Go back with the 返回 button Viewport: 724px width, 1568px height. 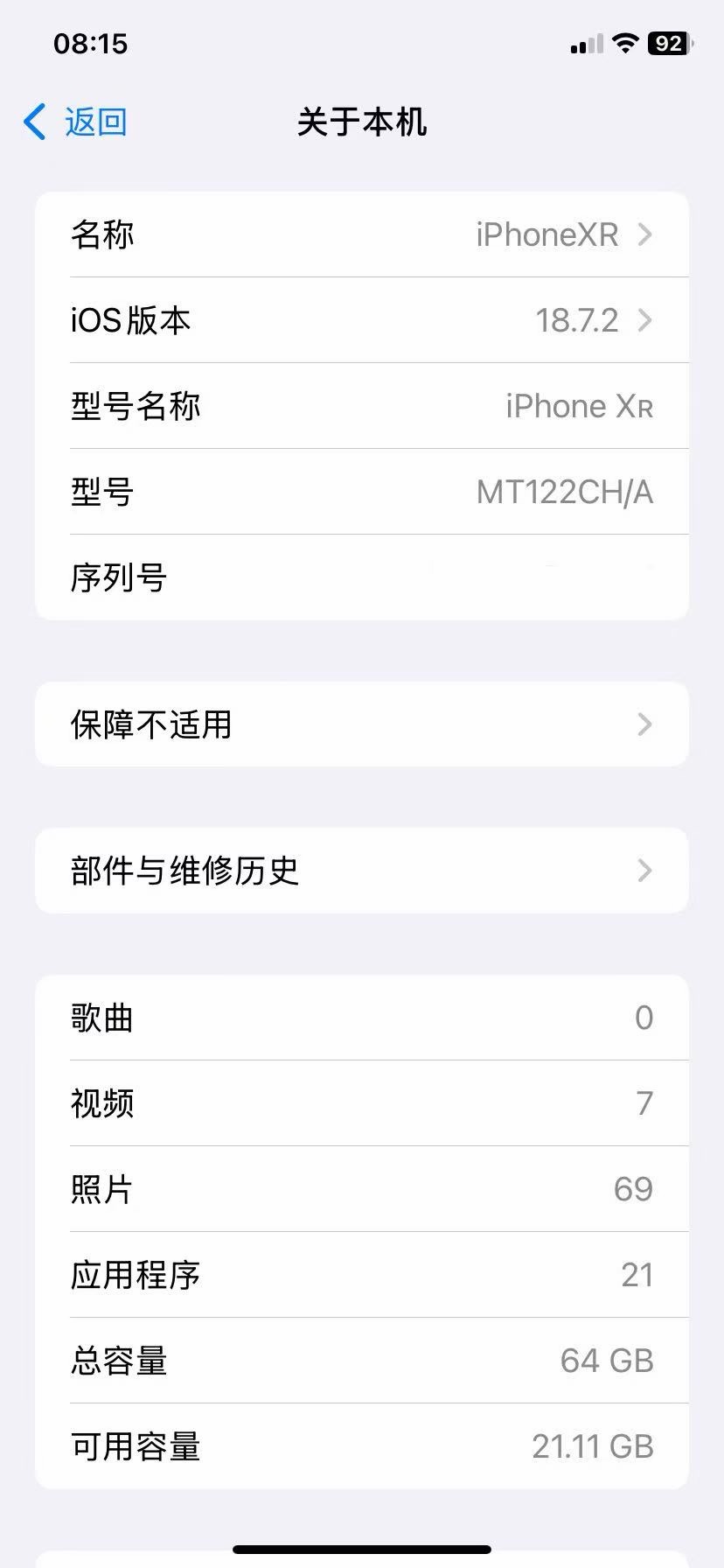pos(77,122)
